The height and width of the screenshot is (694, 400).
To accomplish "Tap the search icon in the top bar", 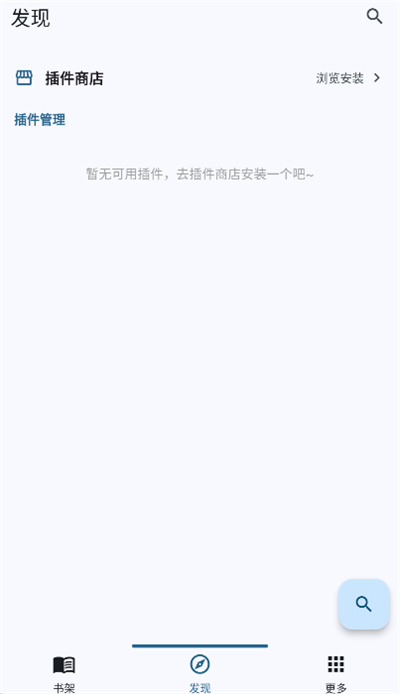I will tap(374, 16).
